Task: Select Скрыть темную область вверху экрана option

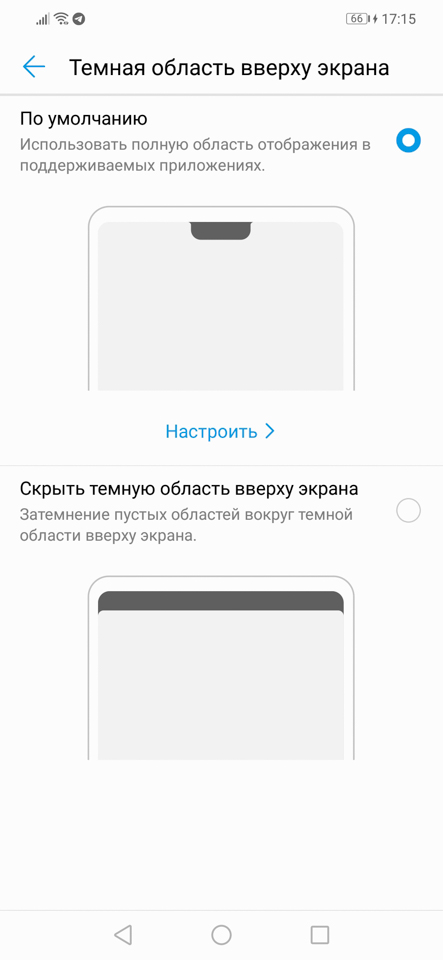Action: tap(408, 510)
